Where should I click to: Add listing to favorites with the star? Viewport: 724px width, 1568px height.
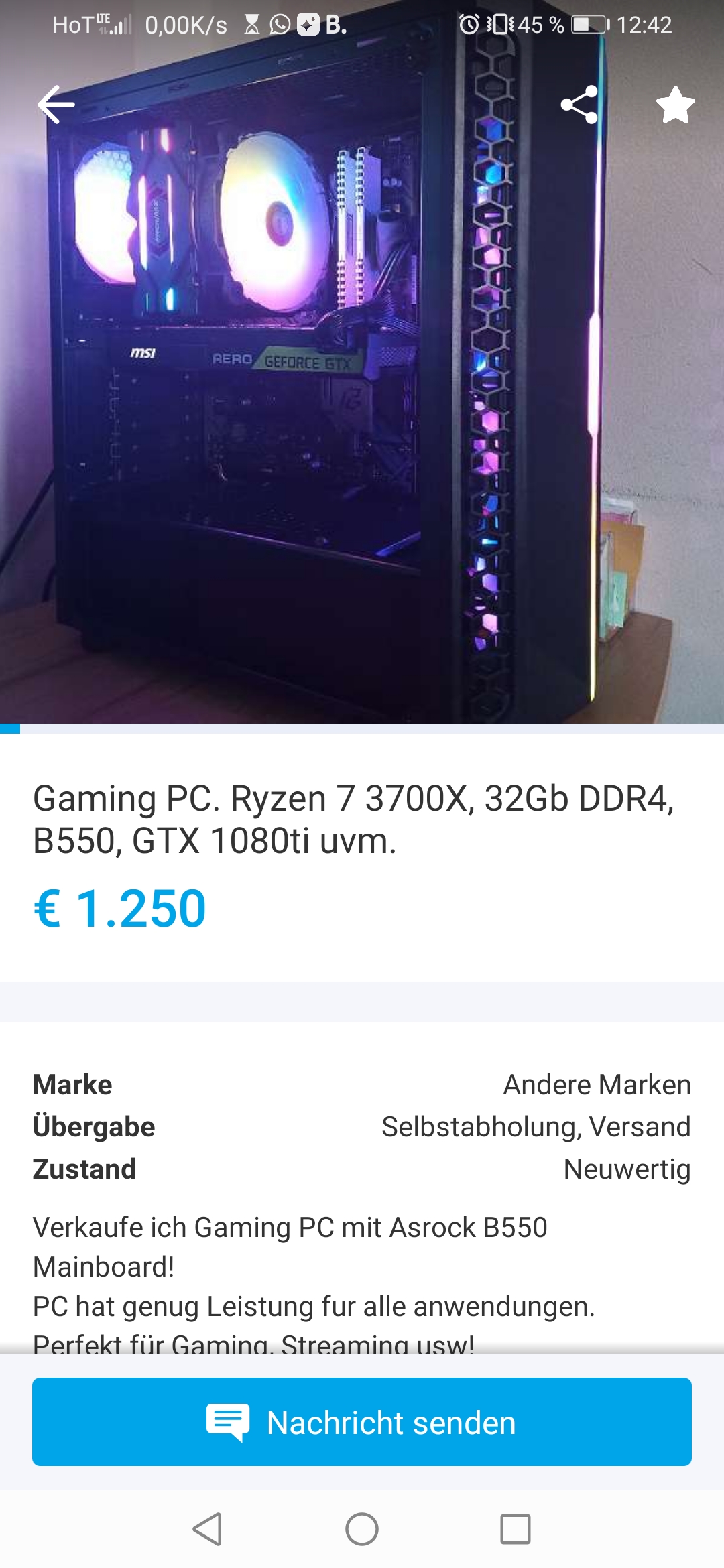coord(675,105)
